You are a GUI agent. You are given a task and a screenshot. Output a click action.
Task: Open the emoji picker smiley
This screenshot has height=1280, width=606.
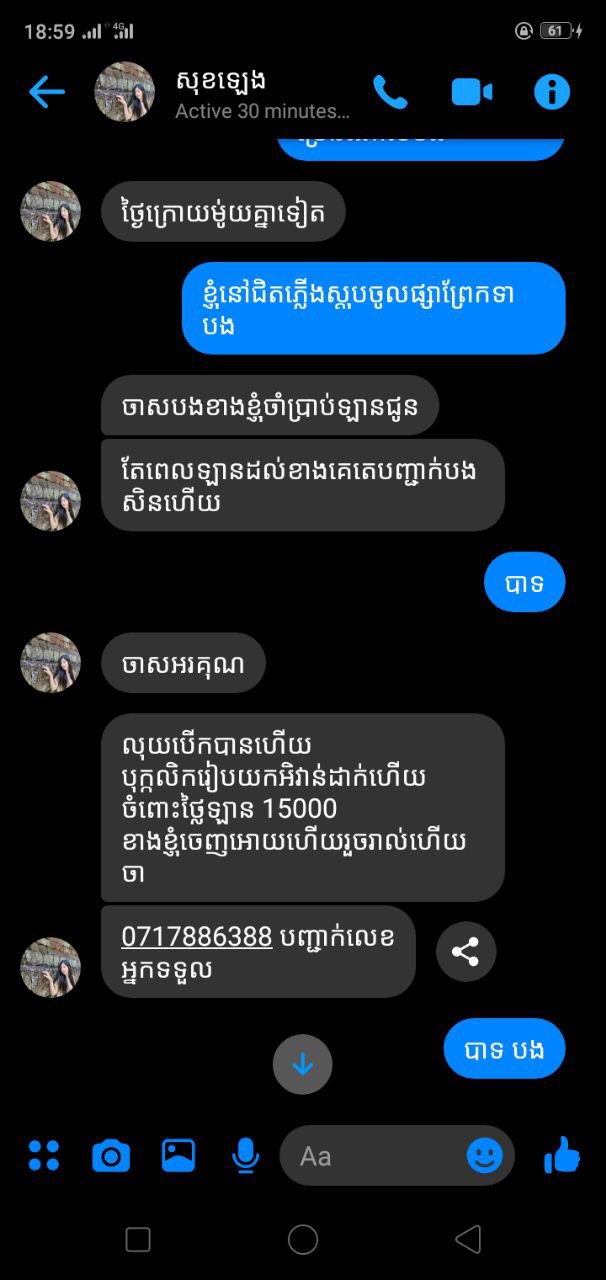click(x=485, y=1156)
